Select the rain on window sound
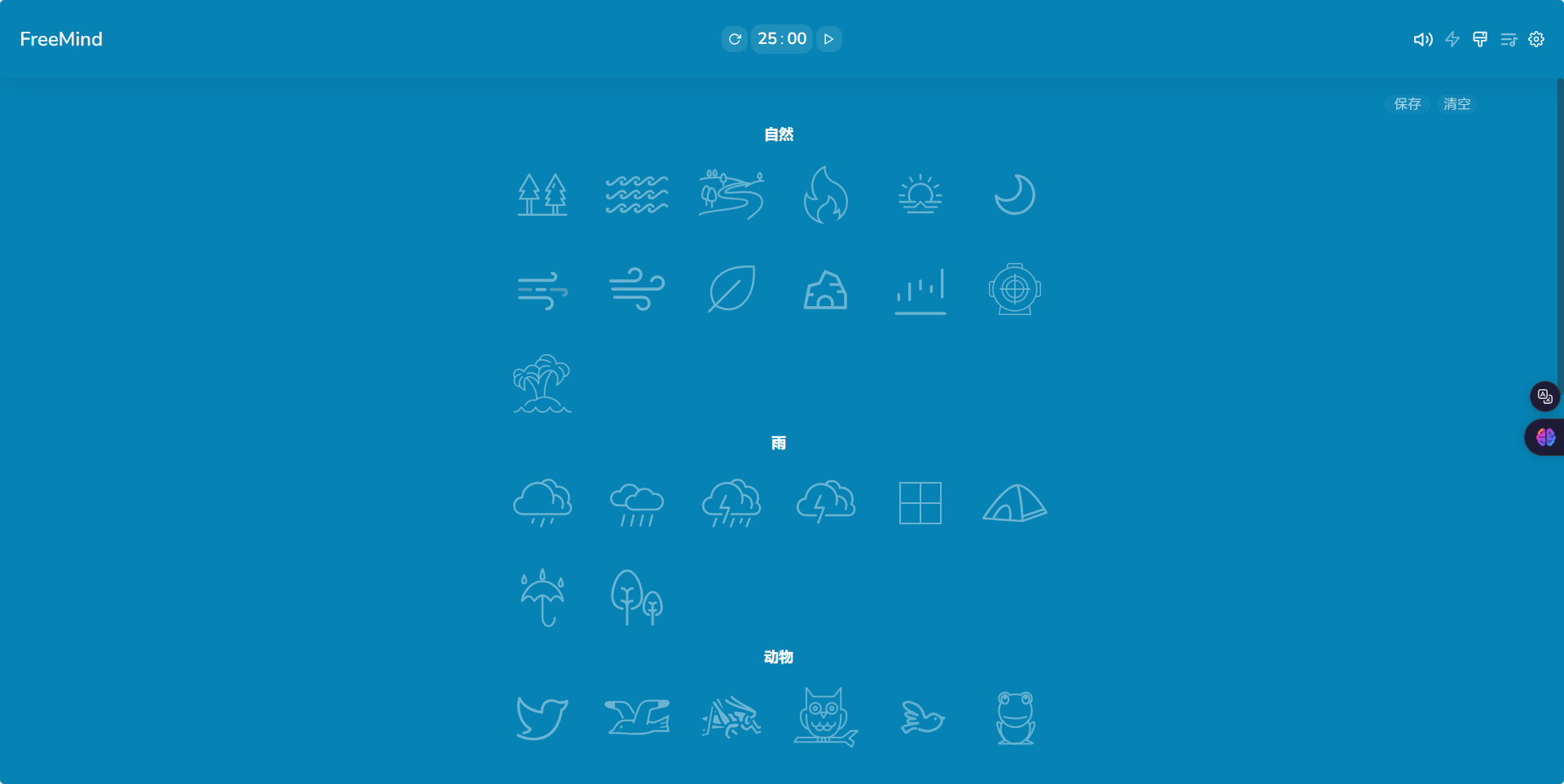Viewport: 1564px width, 784px height. [x=920, y=502]
